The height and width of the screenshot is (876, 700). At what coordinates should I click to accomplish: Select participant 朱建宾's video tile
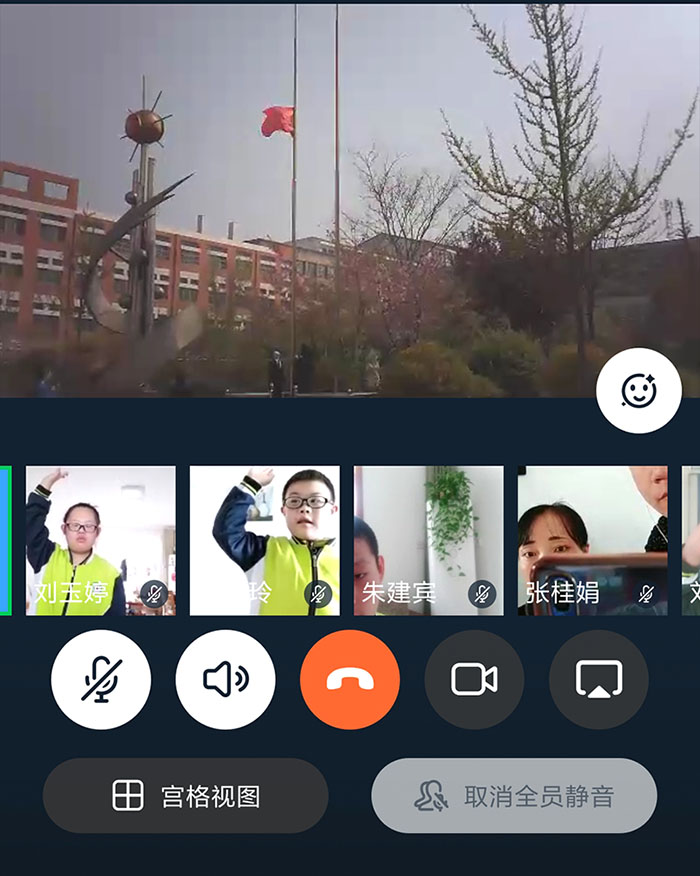coord(428,540)
